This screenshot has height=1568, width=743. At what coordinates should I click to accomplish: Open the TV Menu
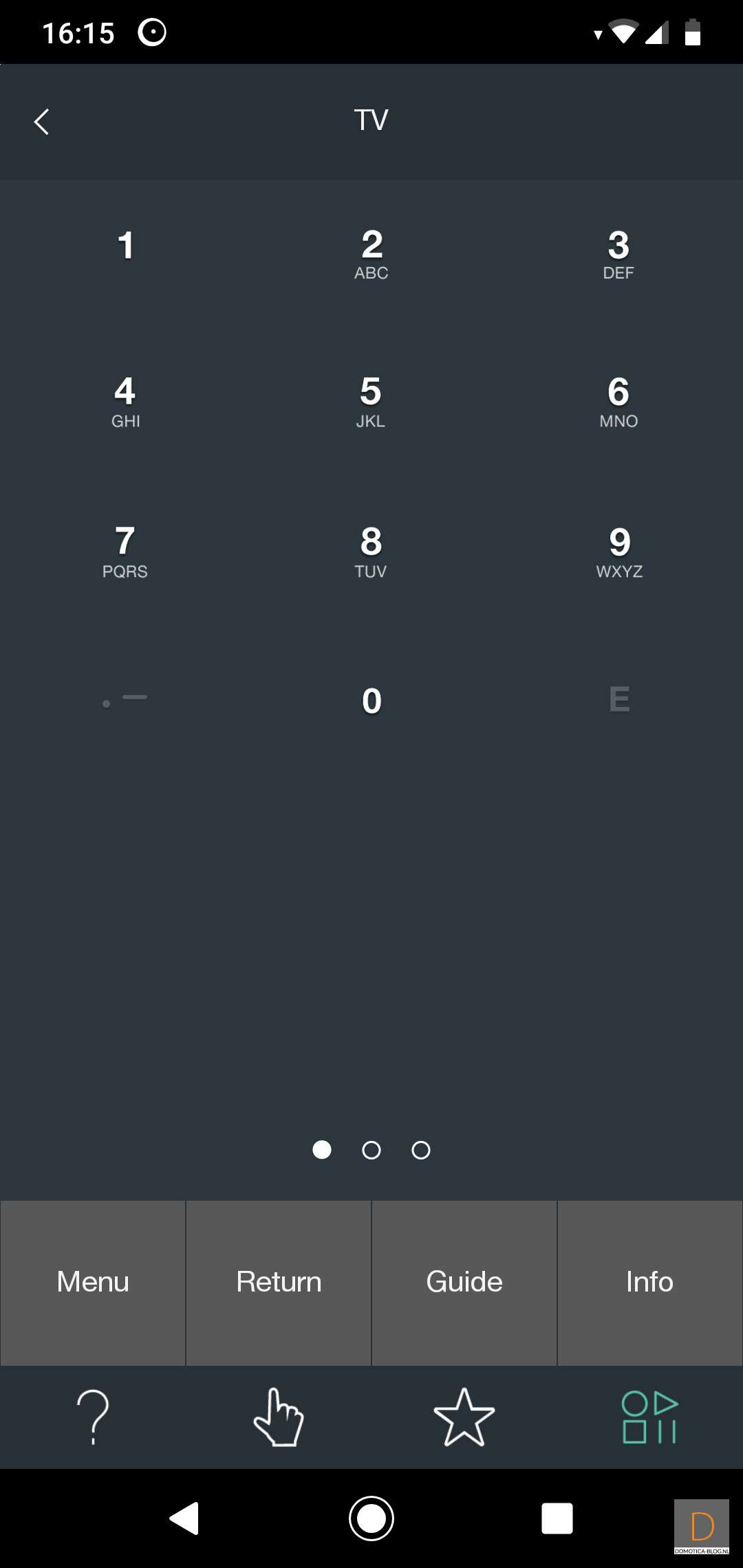click(x=93, y=1283)
